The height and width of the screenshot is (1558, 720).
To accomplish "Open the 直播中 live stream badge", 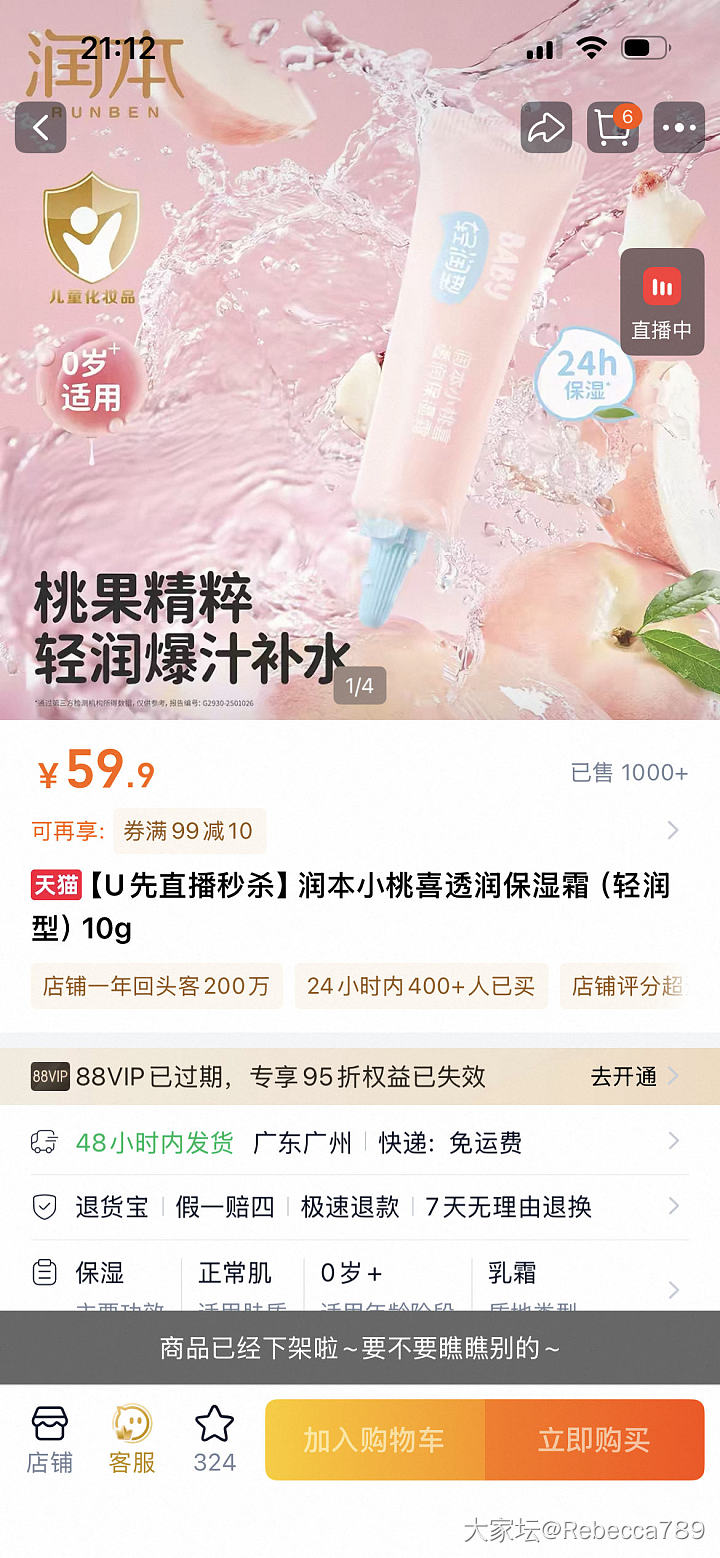I will (661, 302).
